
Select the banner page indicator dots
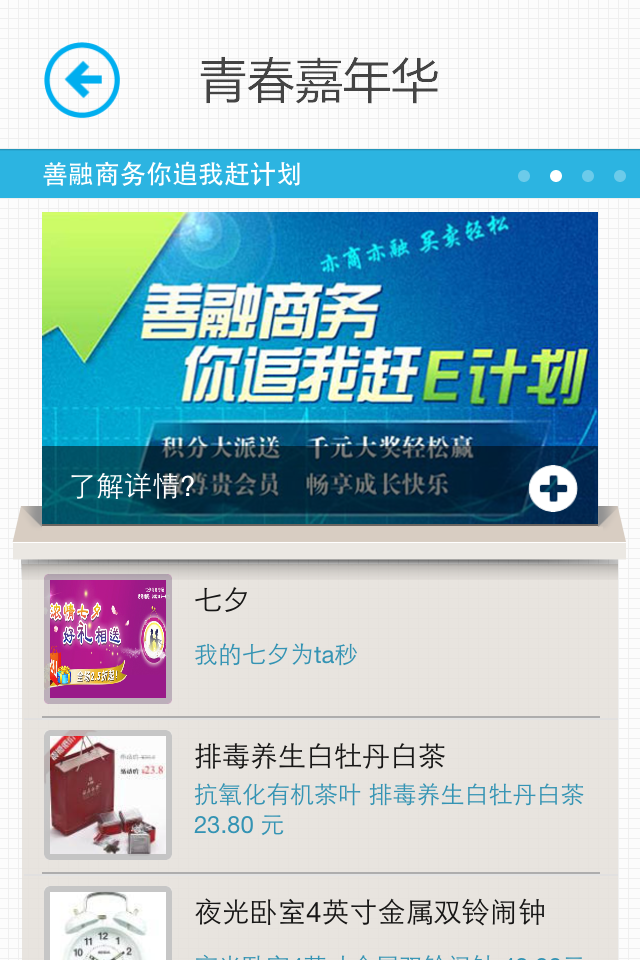coord(571,176)
